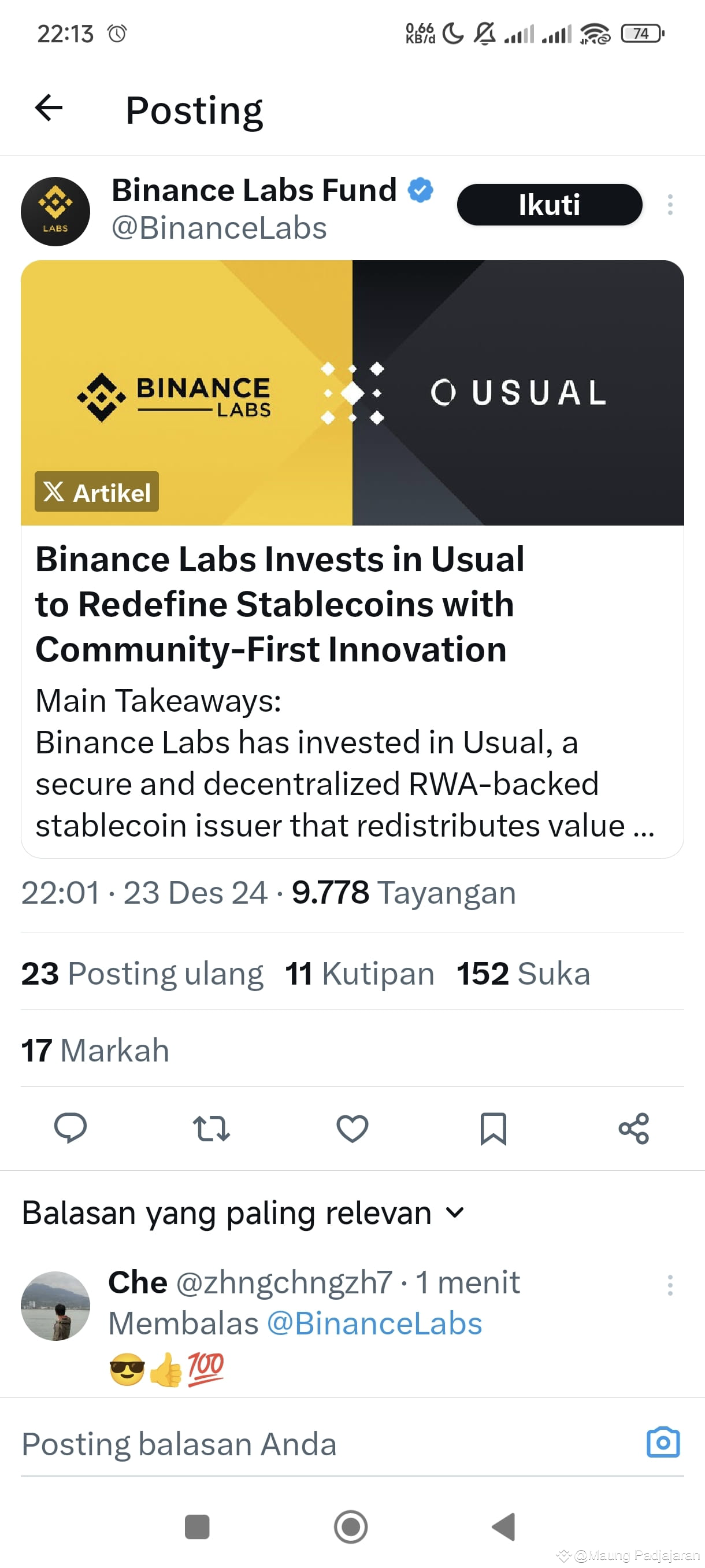Click the verified badge next to Binance Labs Fund
Image resolution: width=705 pixels, height=1568 pixels.
[420, 190]
